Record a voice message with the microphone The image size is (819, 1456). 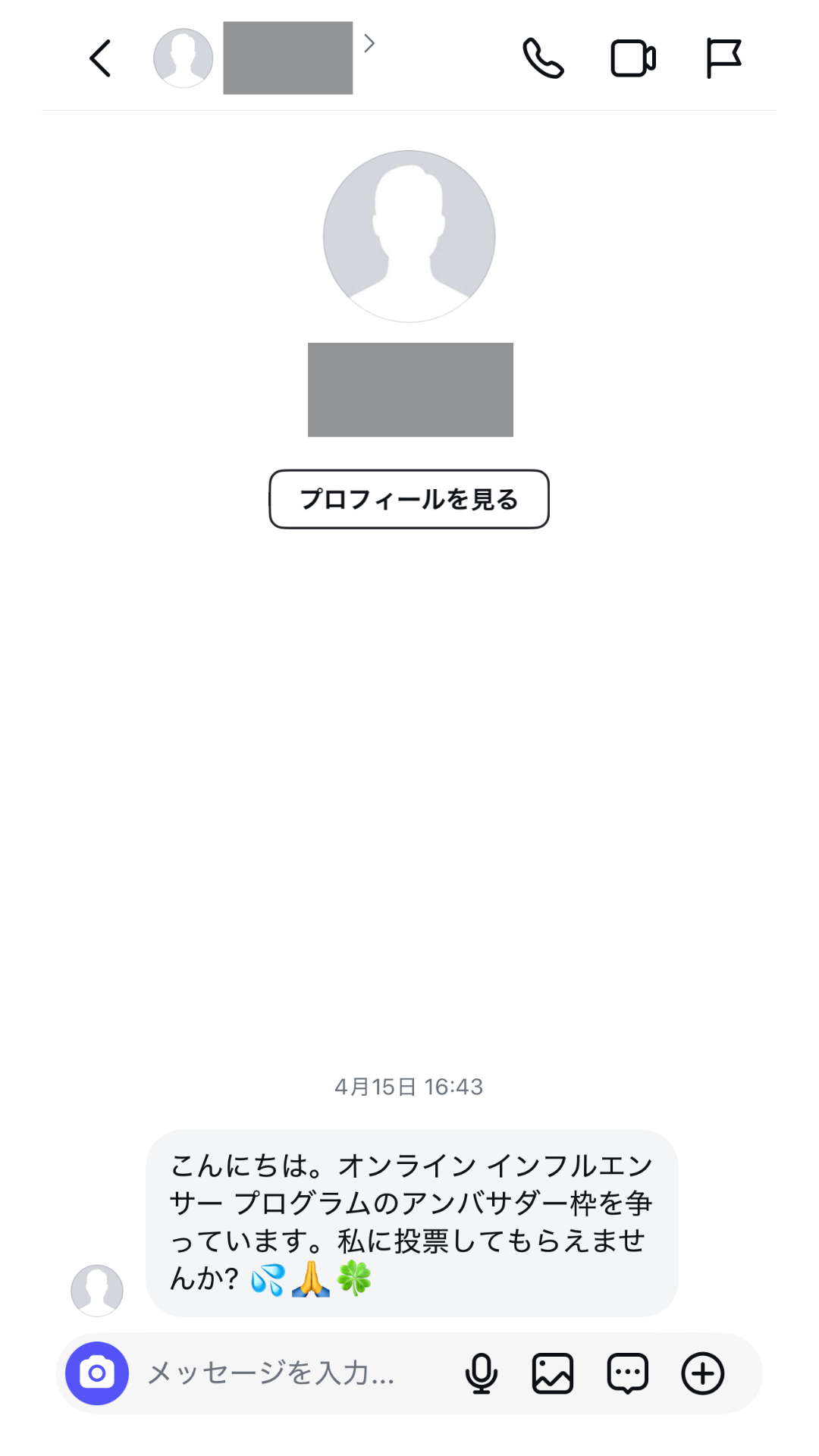pyautogui.click(x=481, y=1373)
